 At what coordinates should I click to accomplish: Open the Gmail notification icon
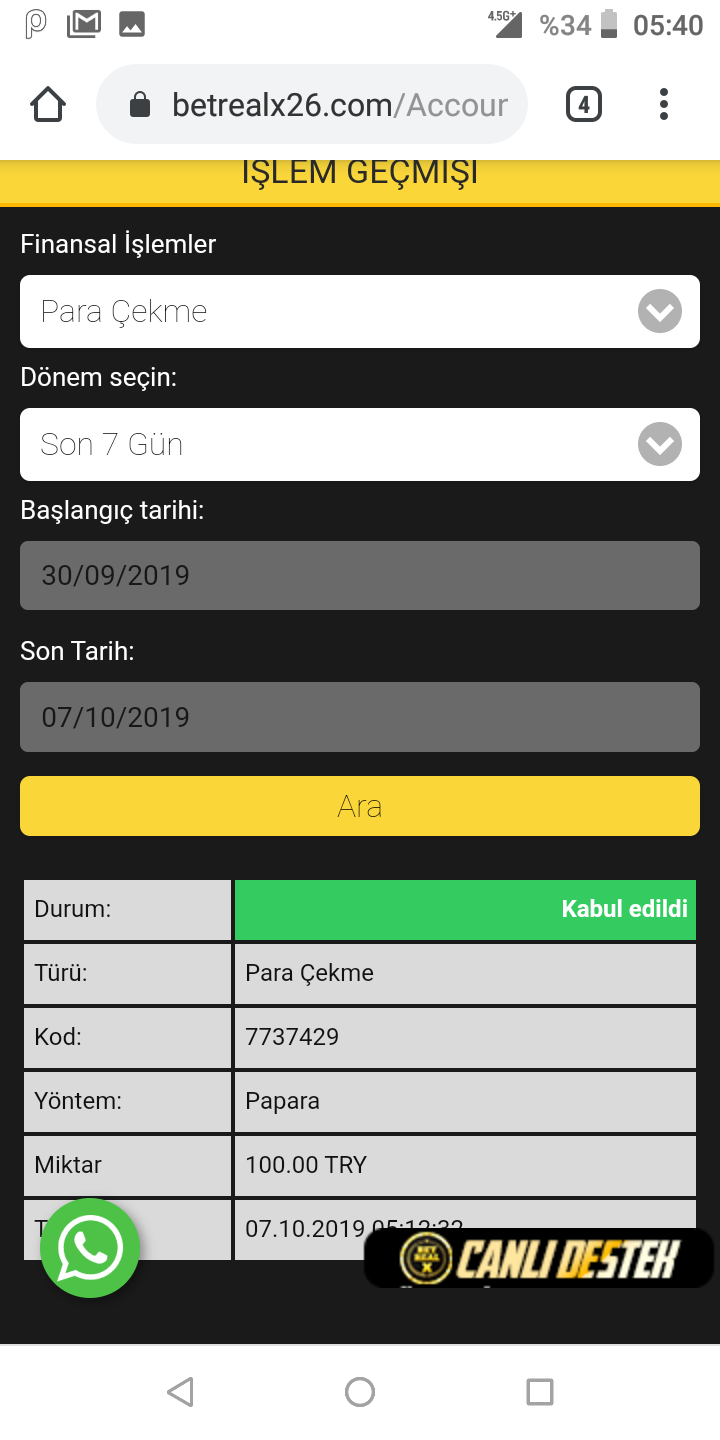(x=84, y=24)
